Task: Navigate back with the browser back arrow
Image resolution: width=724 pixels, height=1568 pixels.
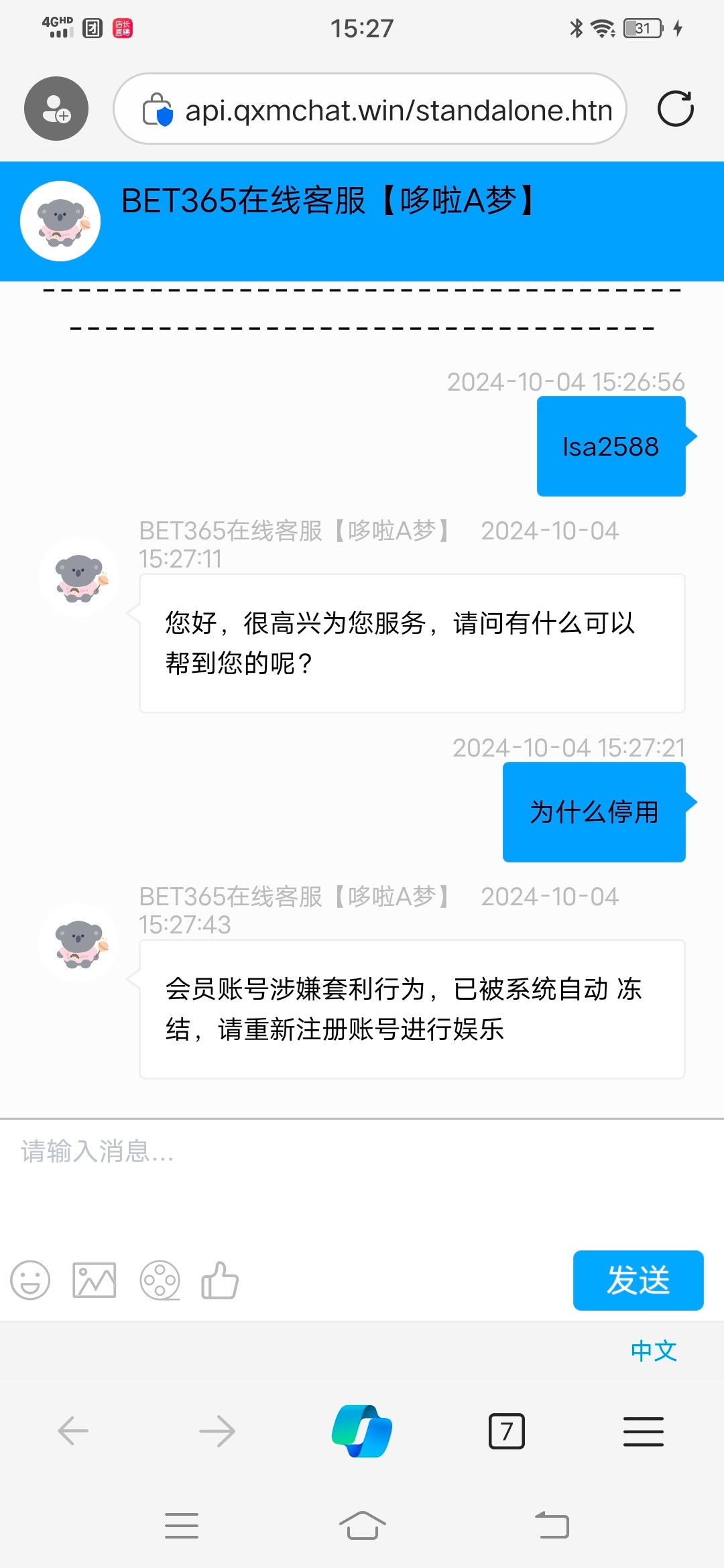Action: point(71,1431)
